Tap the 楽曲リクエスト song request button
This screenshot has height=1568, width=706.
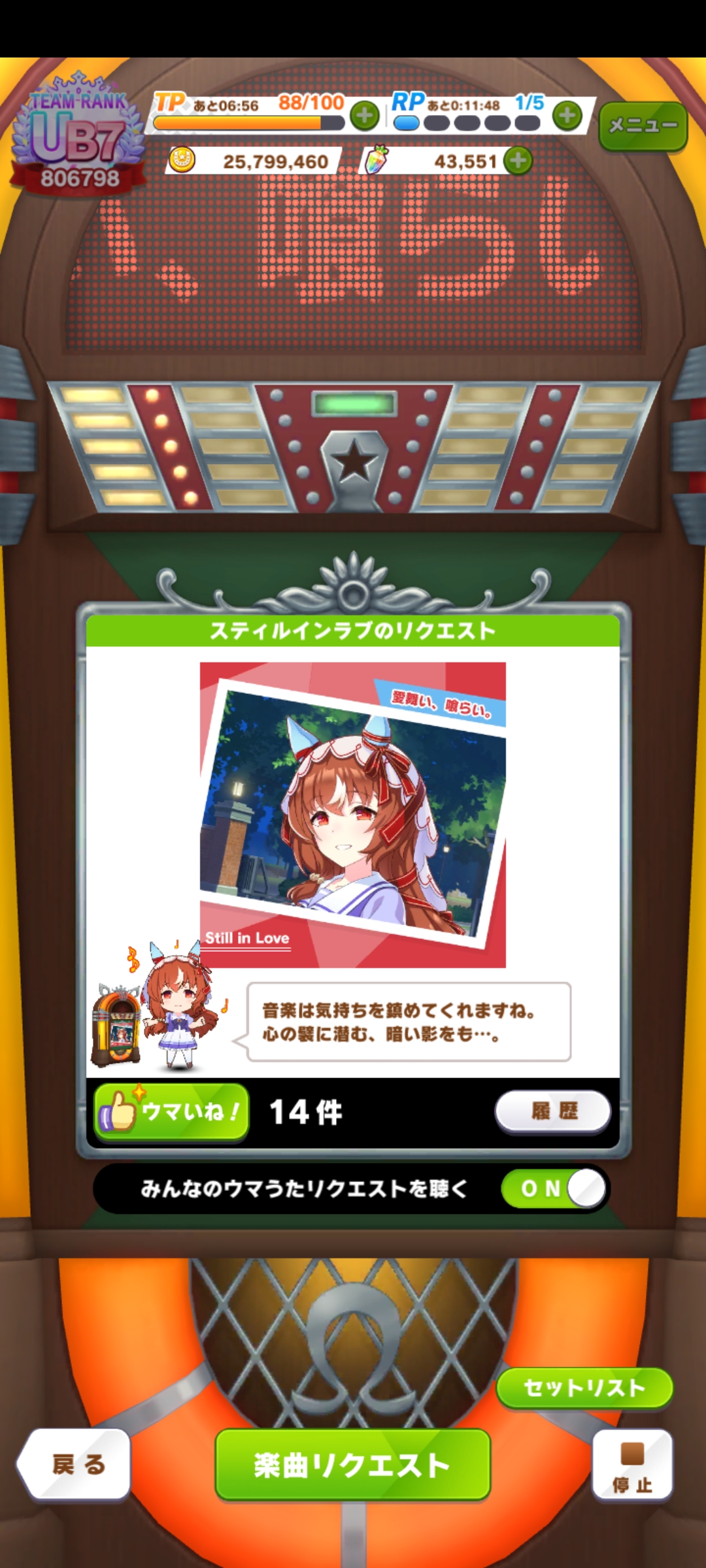[353, 1465]
